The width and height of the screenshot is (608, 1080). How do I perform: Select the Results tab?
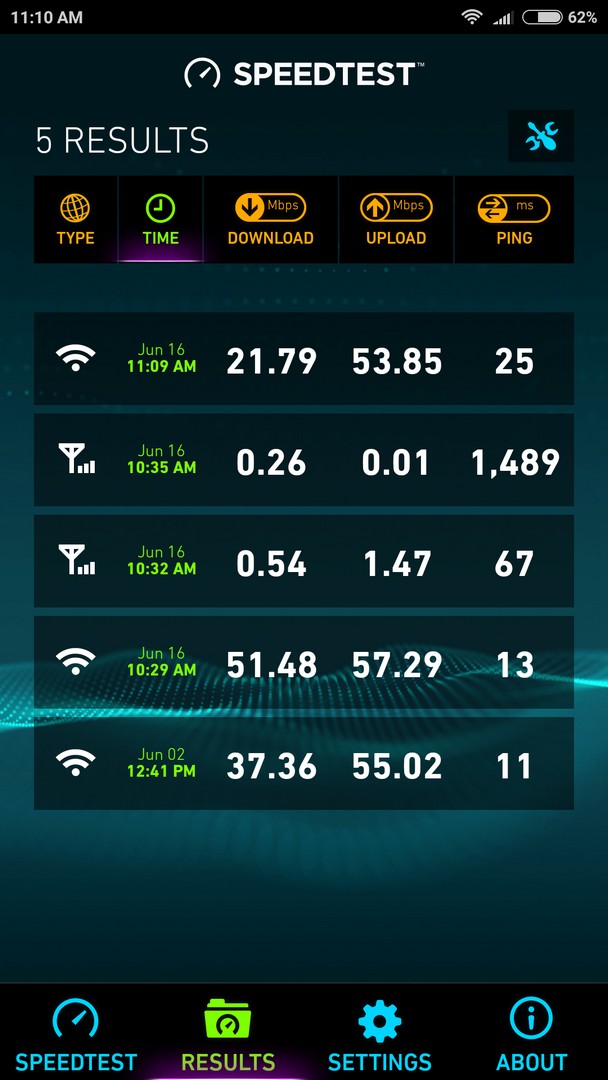(x=228, y=1033)
